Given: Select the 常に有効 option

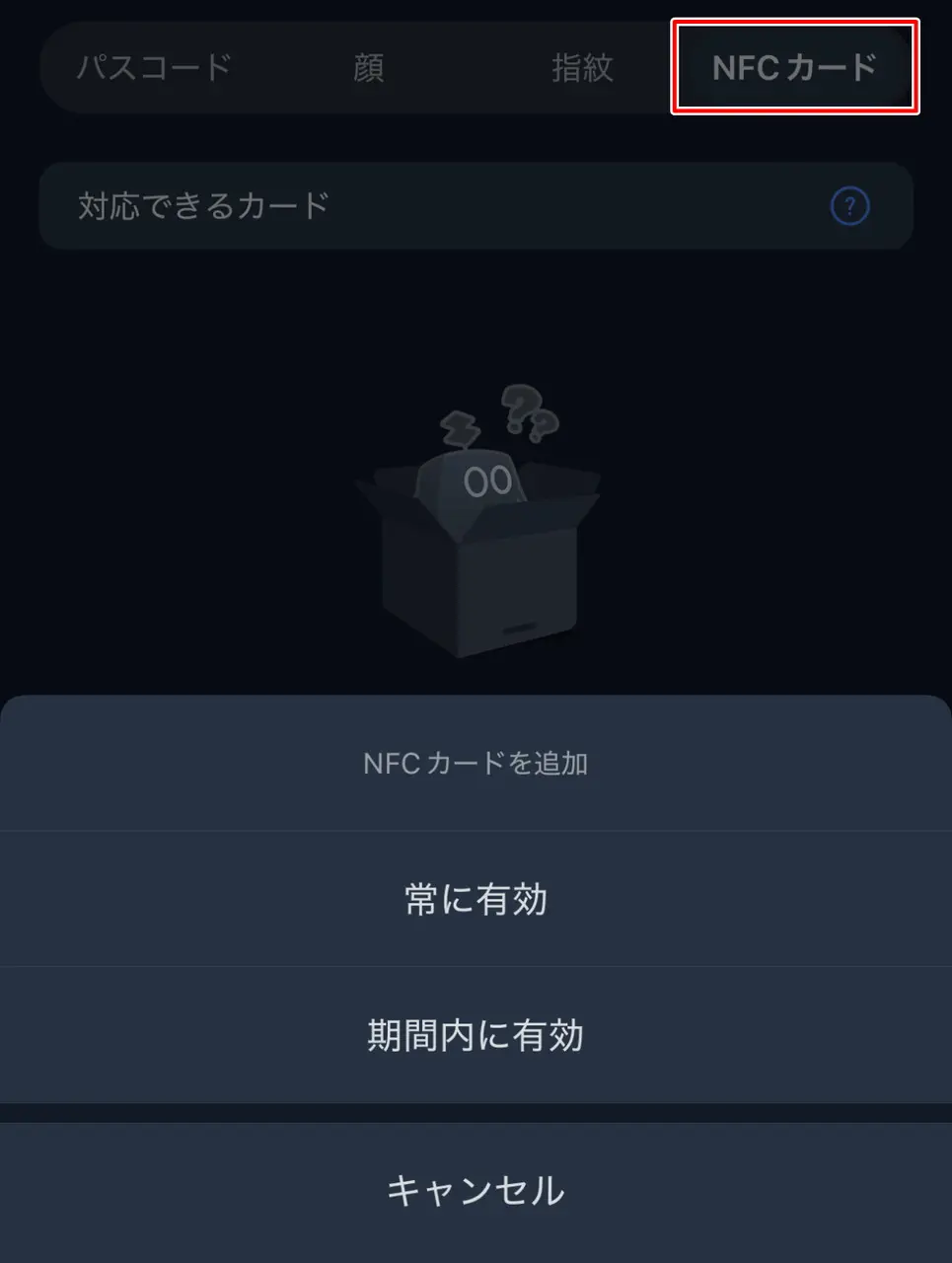Looking at the screenshot, I should (x=476, y=899).
